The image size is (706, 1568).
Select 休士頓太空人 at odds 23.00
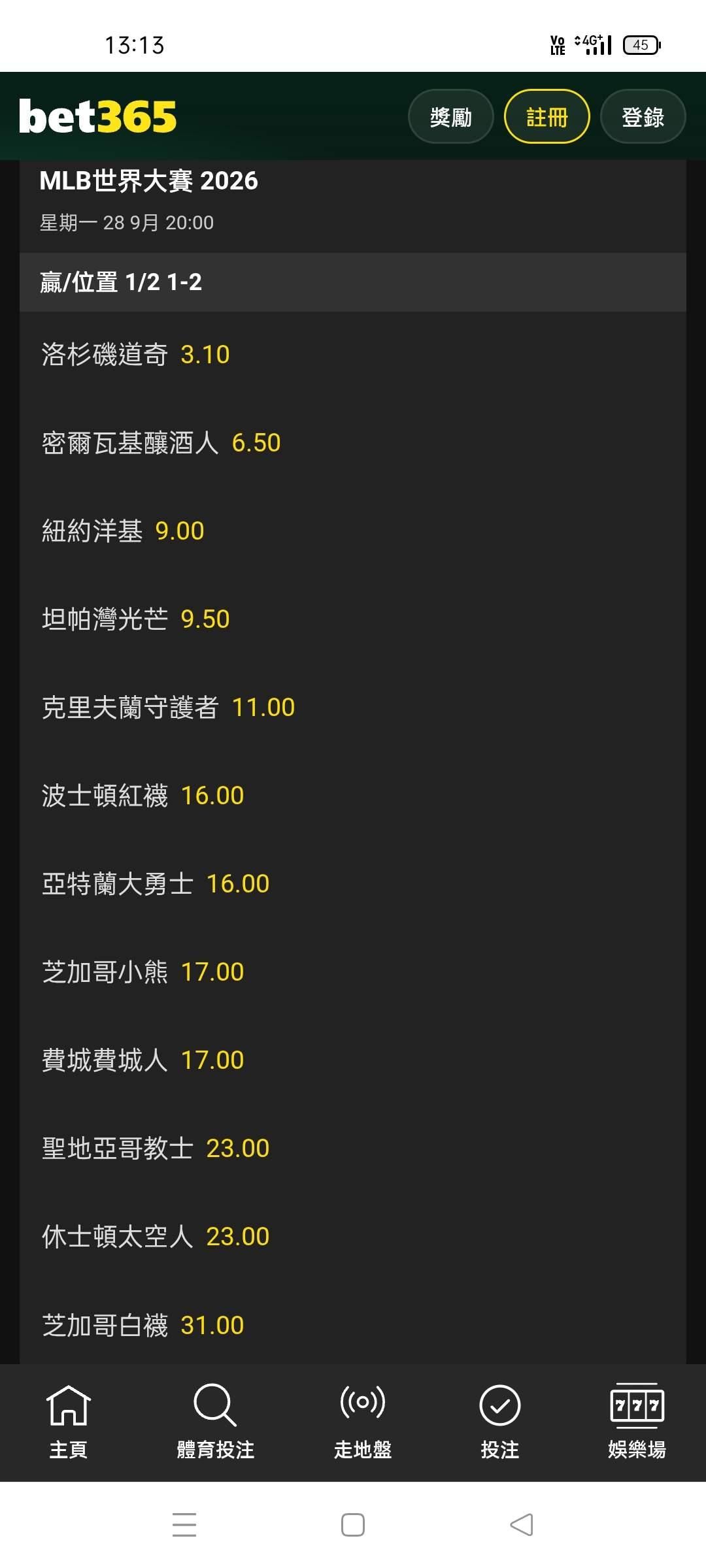point(353,1237)
